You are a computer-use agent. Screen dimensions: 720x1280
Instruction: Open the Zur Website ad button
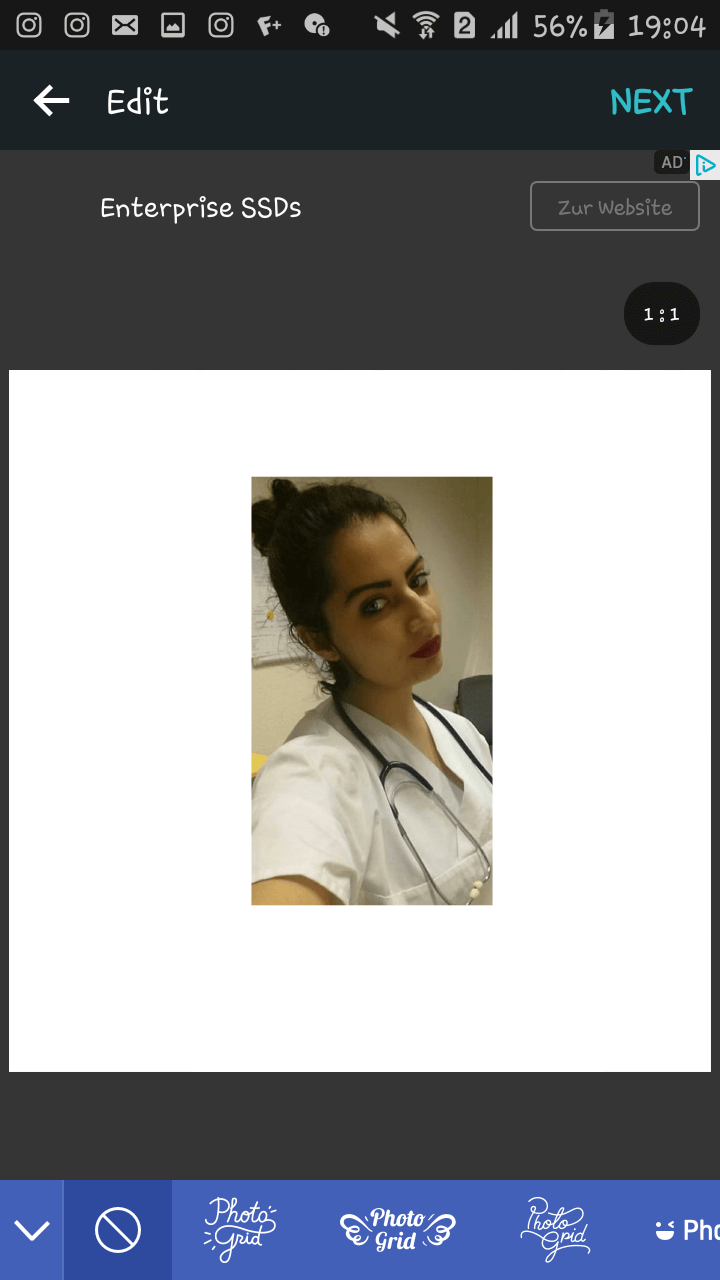(x=614, y=207)
